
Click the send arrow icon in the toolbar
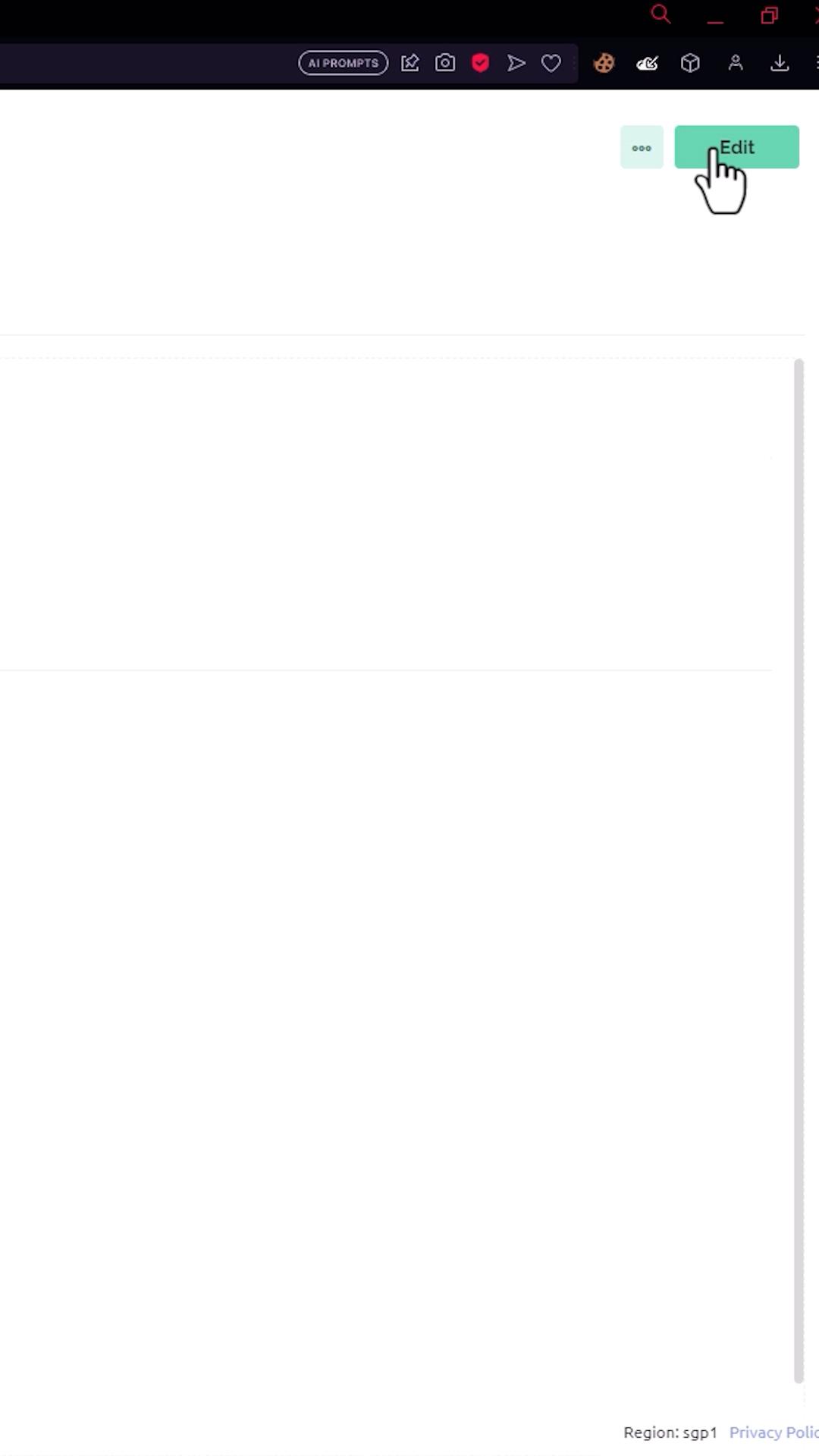[516, 63]
